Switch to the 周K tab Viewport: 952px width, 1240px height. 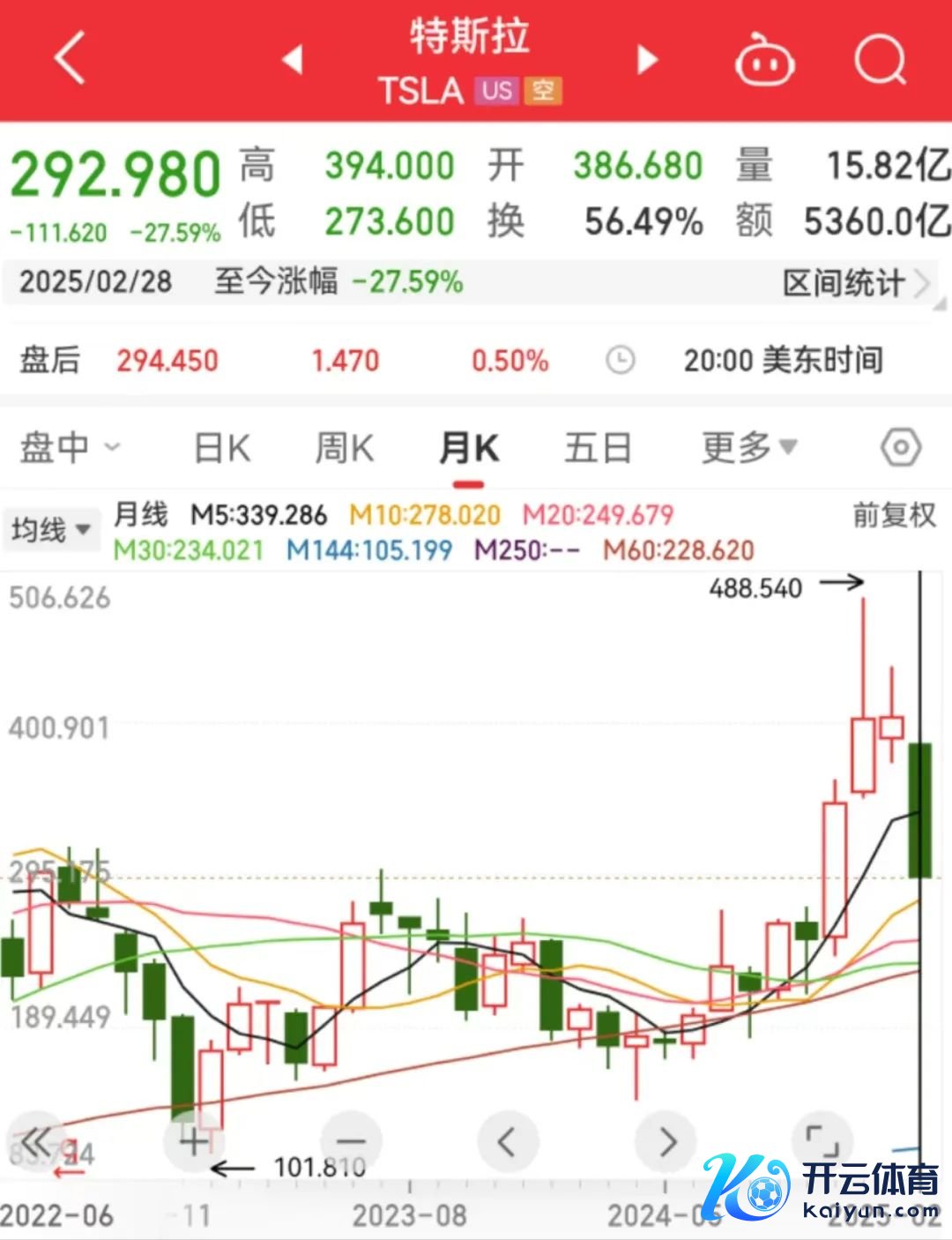click(345, 448)
